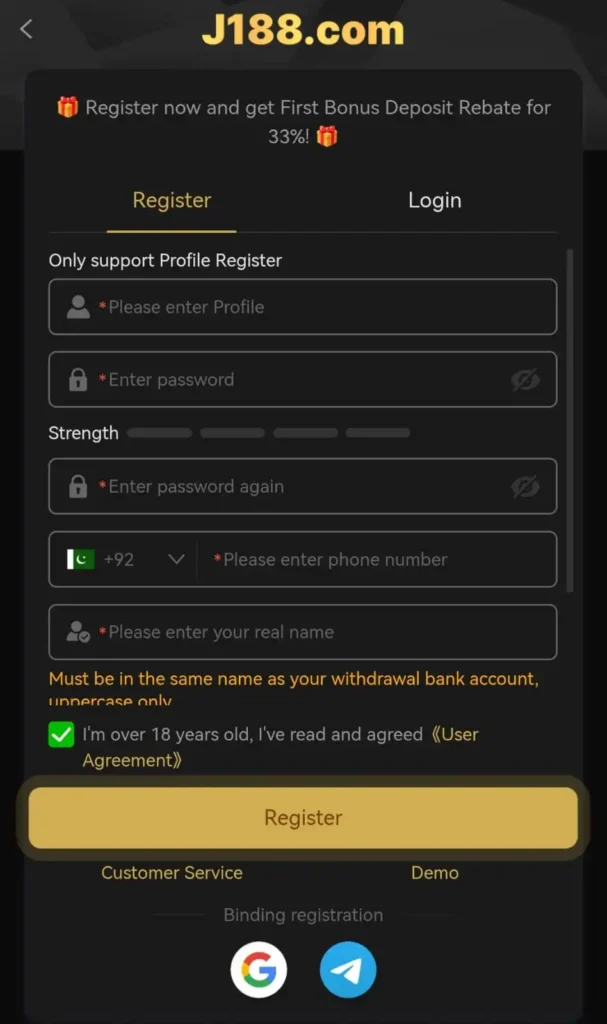The width and height of the screenshot is (607, 1024).
Task: Tap the Enter password field
Action: coord(300,380)
